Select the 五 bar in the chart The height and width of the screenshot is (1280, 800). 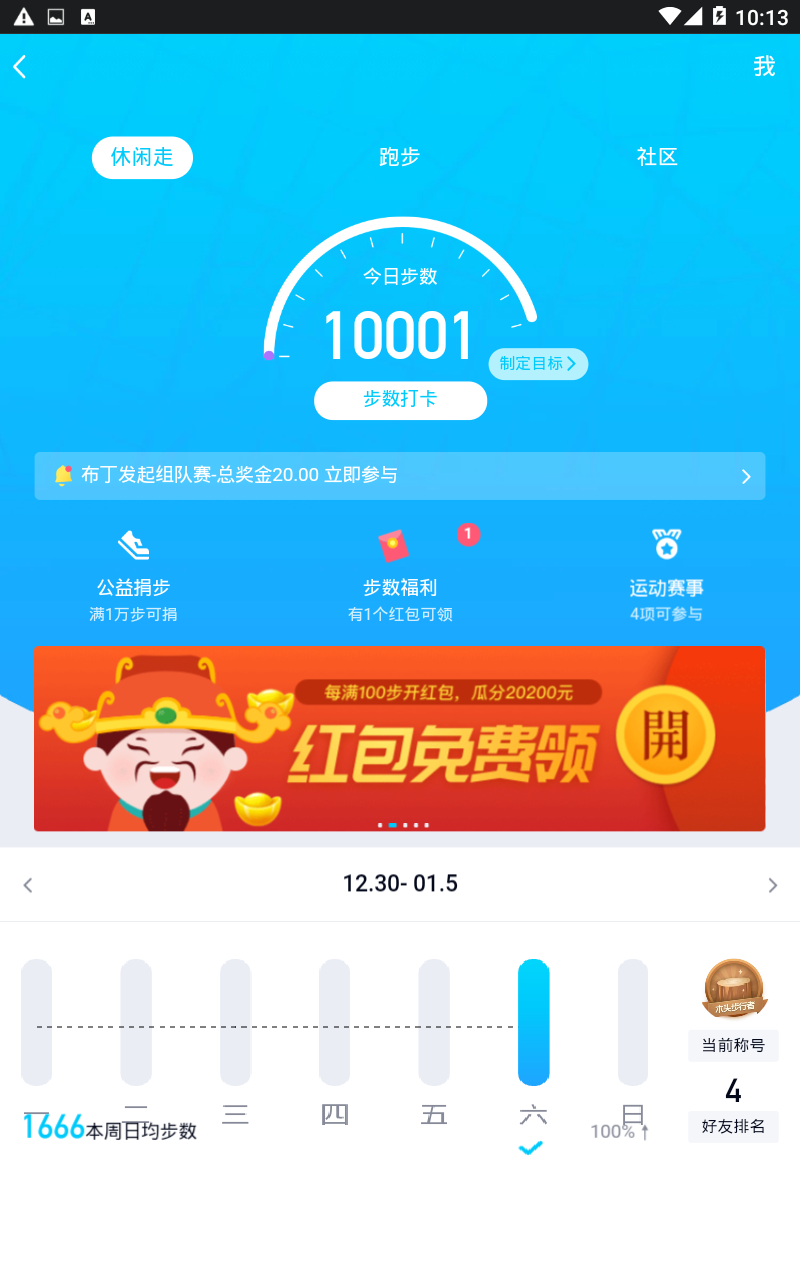[x=434, y=1022]
